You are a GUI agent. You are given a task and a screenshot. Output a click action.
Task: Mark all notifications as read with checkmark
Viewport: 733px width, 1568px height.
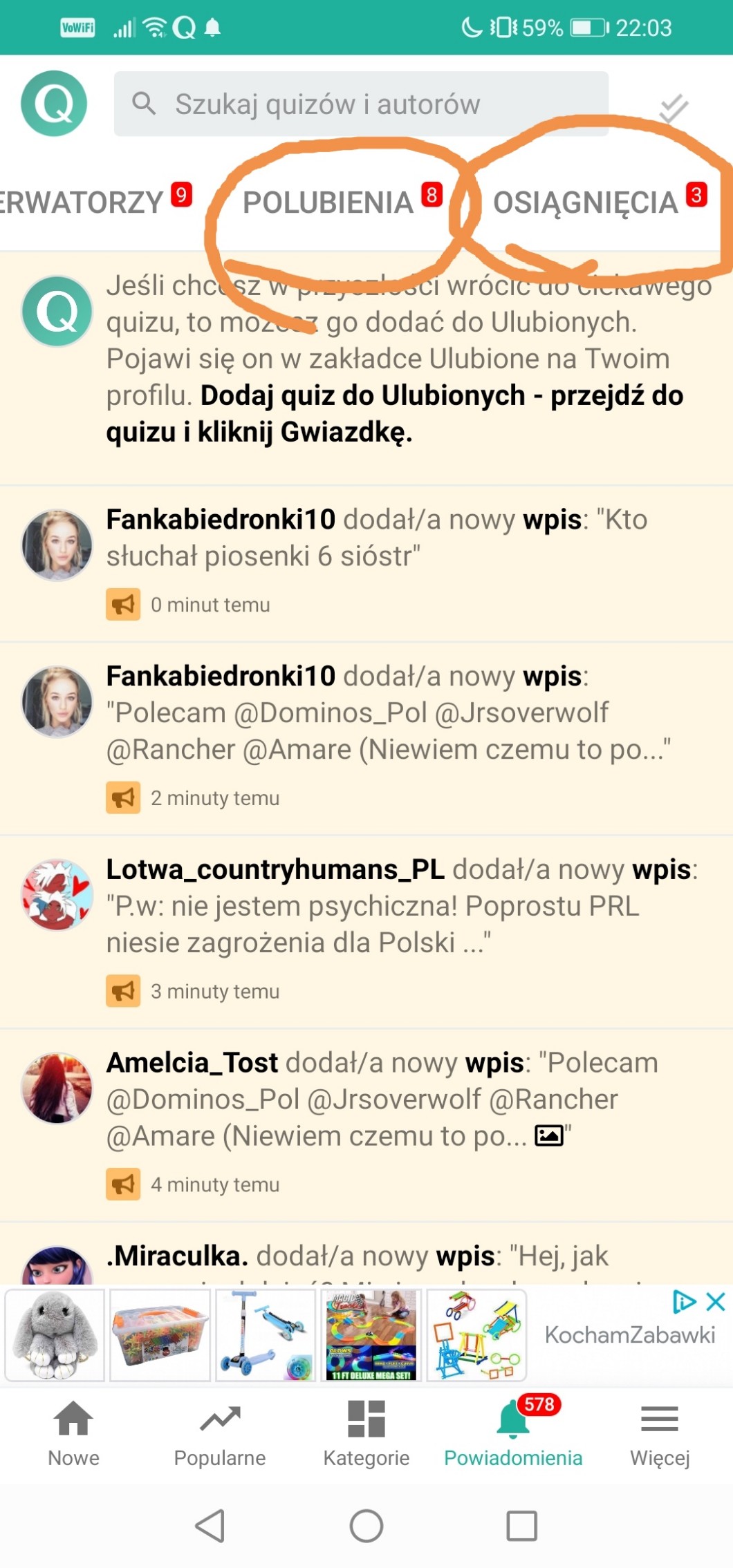tap(673, 108)
